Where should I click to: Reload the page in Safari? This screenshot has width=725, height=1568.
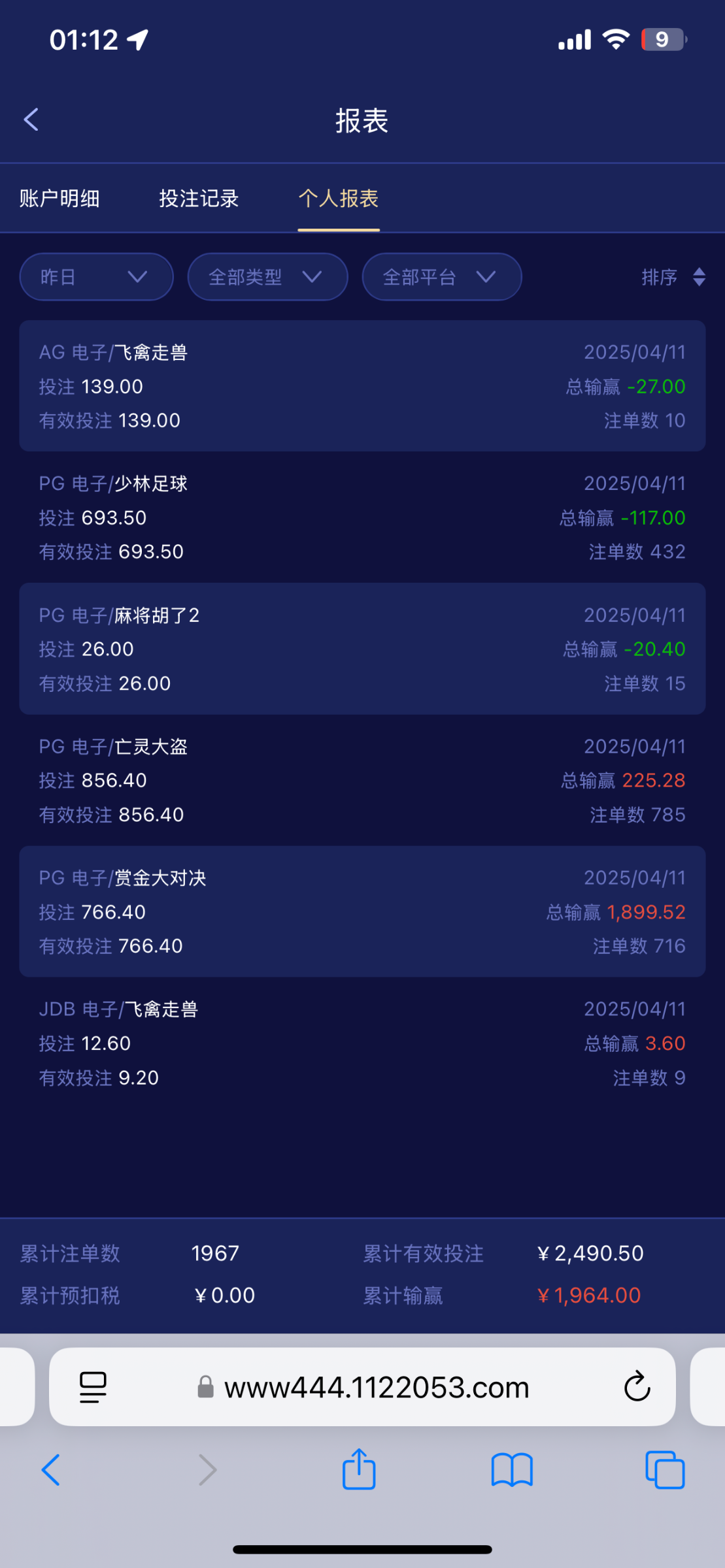(x=637, y=1386)
